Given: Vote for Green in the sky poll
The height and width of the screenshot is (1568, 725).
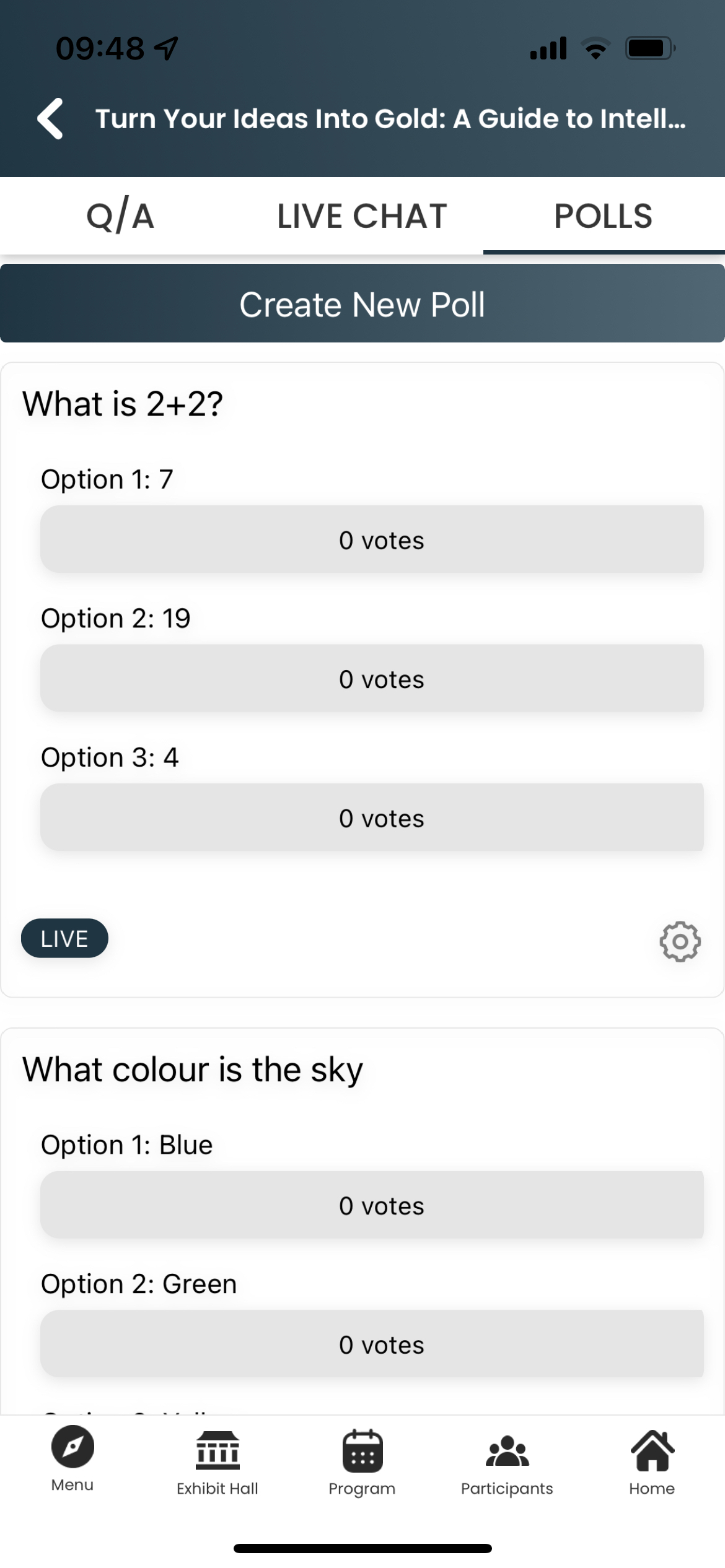Looking at the screenshot, I should pyautogui.click(x=372, y=1344).
